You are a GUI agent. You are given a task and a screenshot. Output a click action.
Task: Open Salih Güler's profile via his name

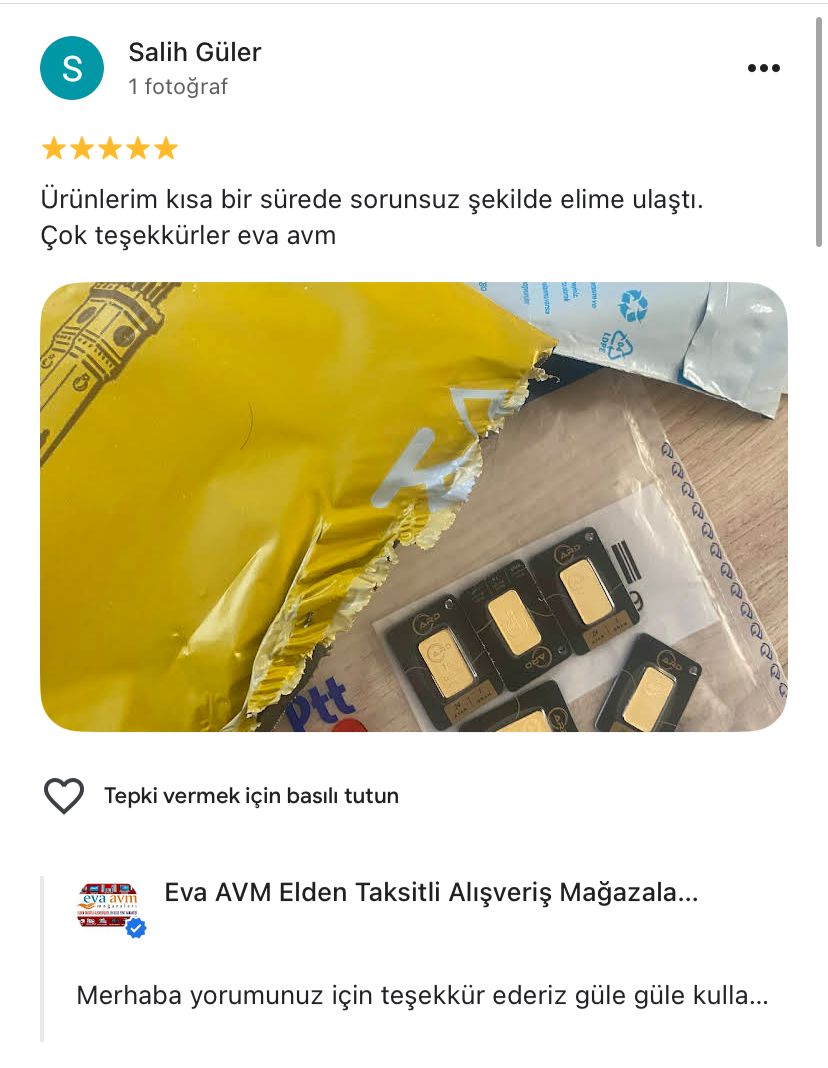(193, 53)
